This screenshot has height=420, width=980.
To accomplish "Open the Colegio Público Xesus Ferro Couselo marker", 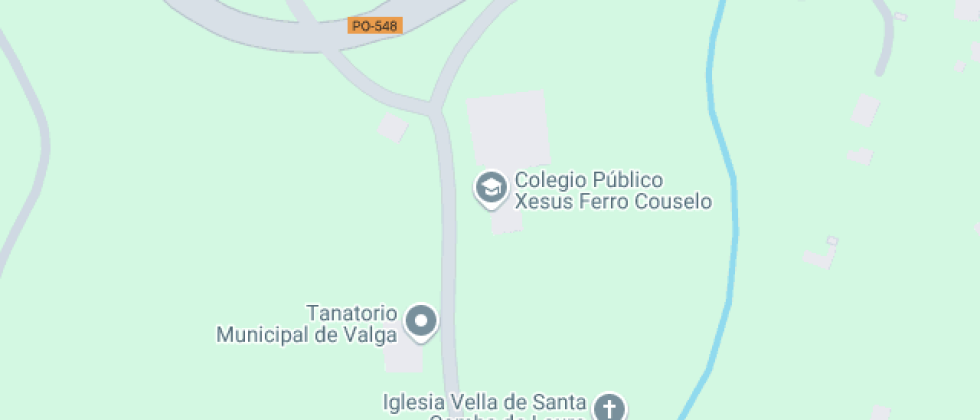I will pyautogui.click(x=490, y=187).
